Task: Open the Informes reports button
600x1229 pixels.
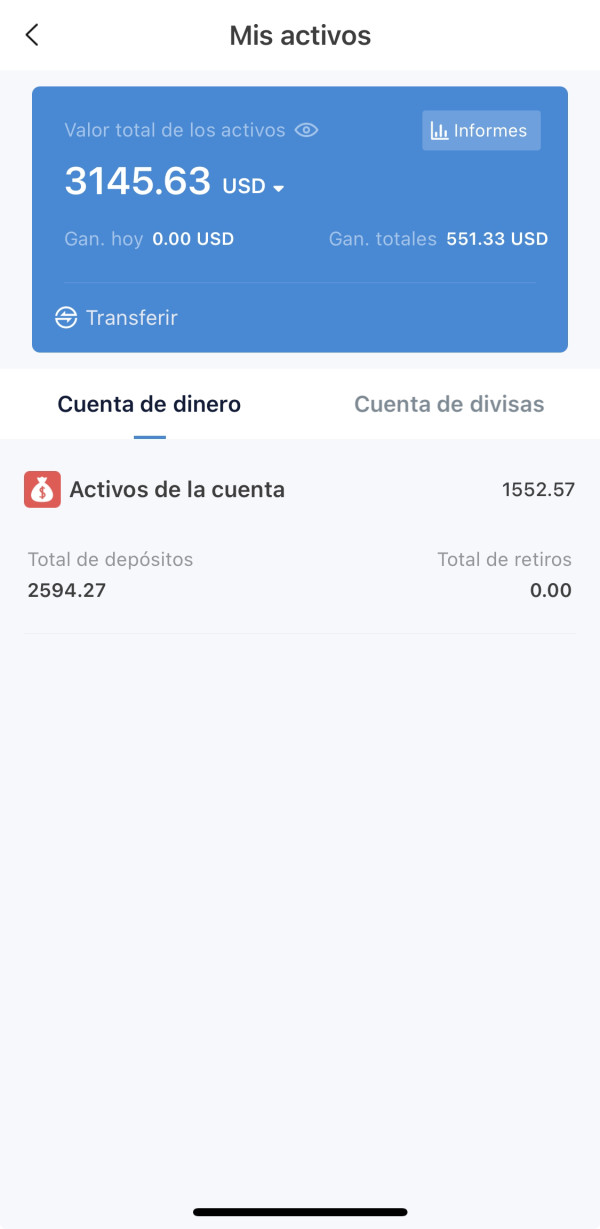Action: click(x=481, y=131)
